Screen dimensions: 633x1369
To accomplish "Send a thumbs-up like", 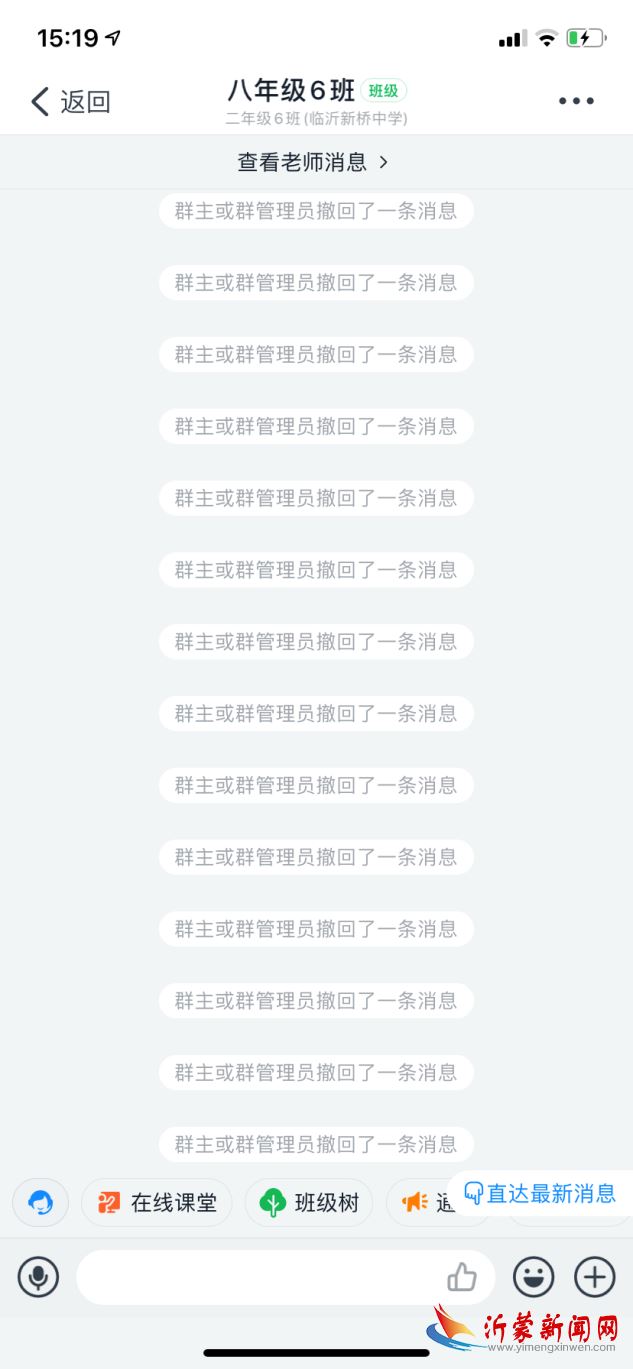I will [x=462, y=1277].
